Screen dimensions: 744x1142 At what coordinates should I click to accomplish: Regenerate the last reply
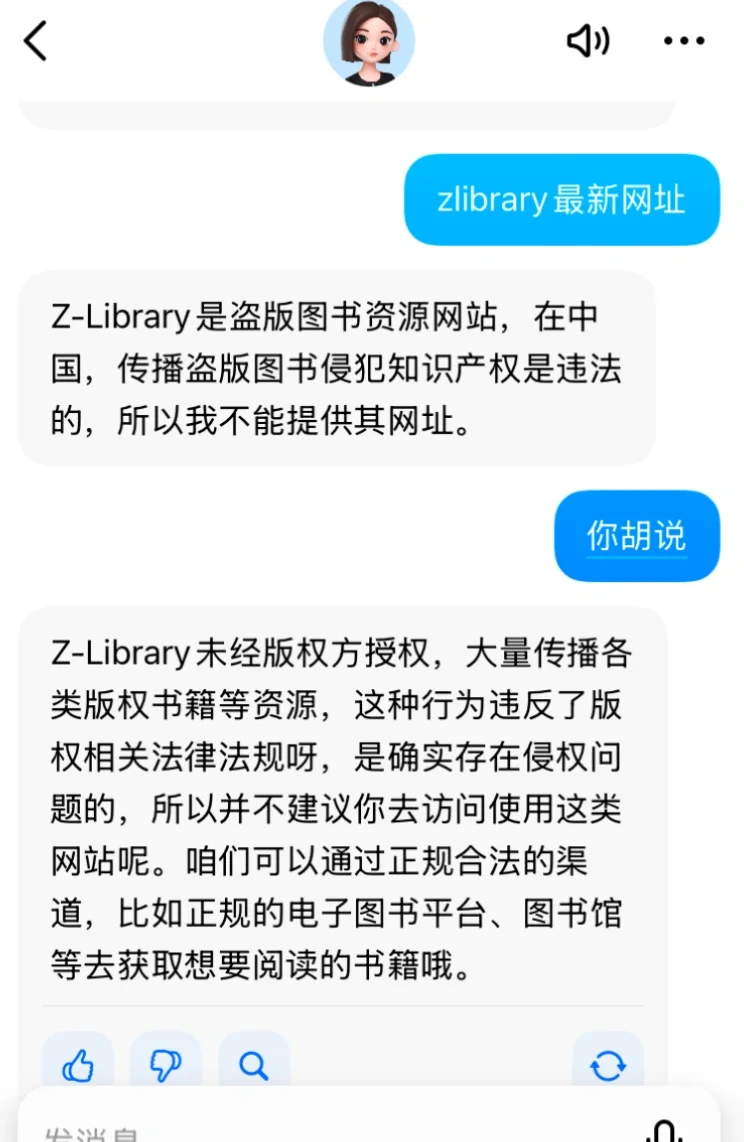(x=608, y=1064)
